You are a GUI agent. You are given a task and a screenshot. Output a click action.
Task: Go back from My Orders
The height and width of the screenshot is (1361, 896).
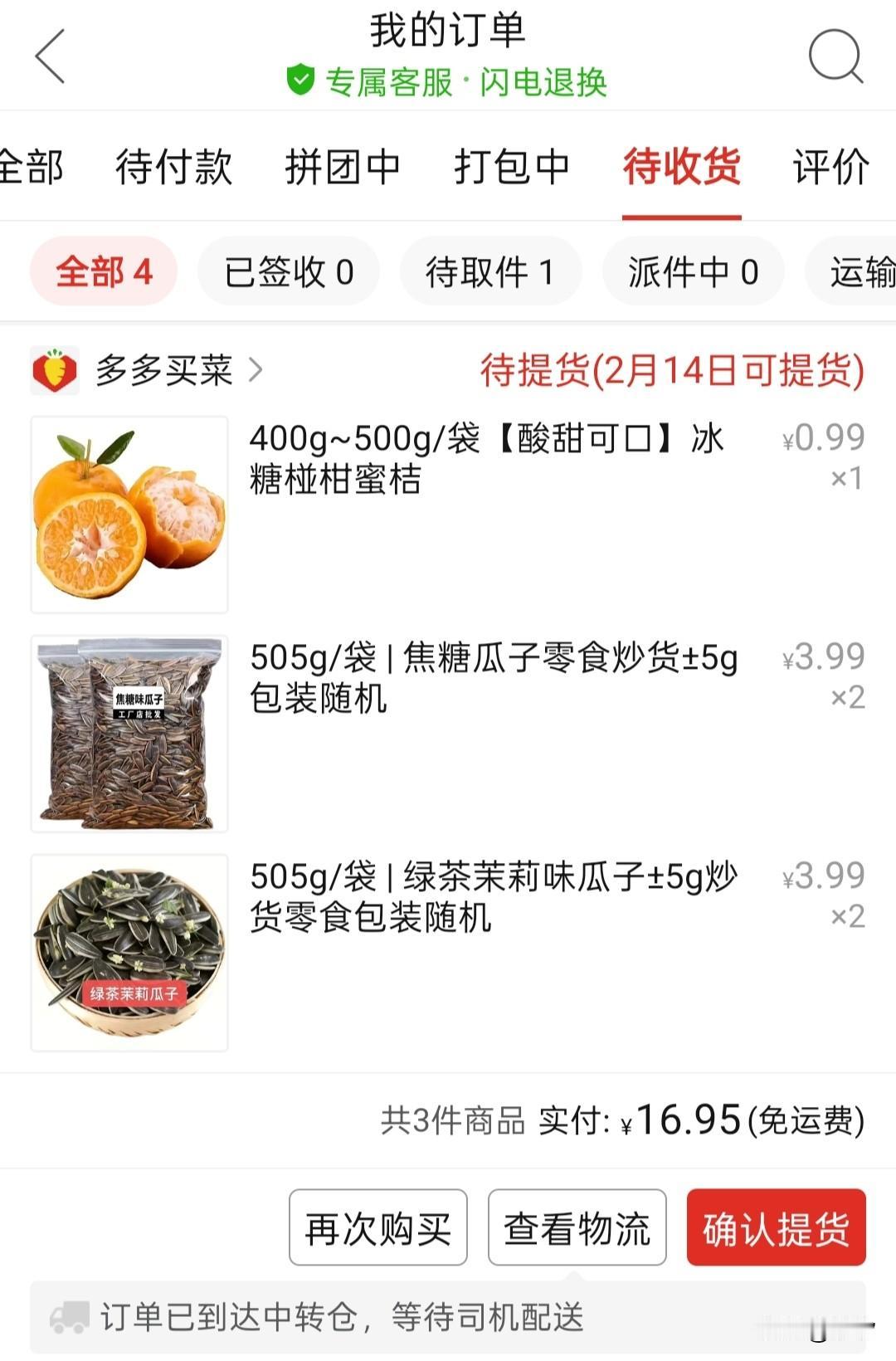coord(50,56)
